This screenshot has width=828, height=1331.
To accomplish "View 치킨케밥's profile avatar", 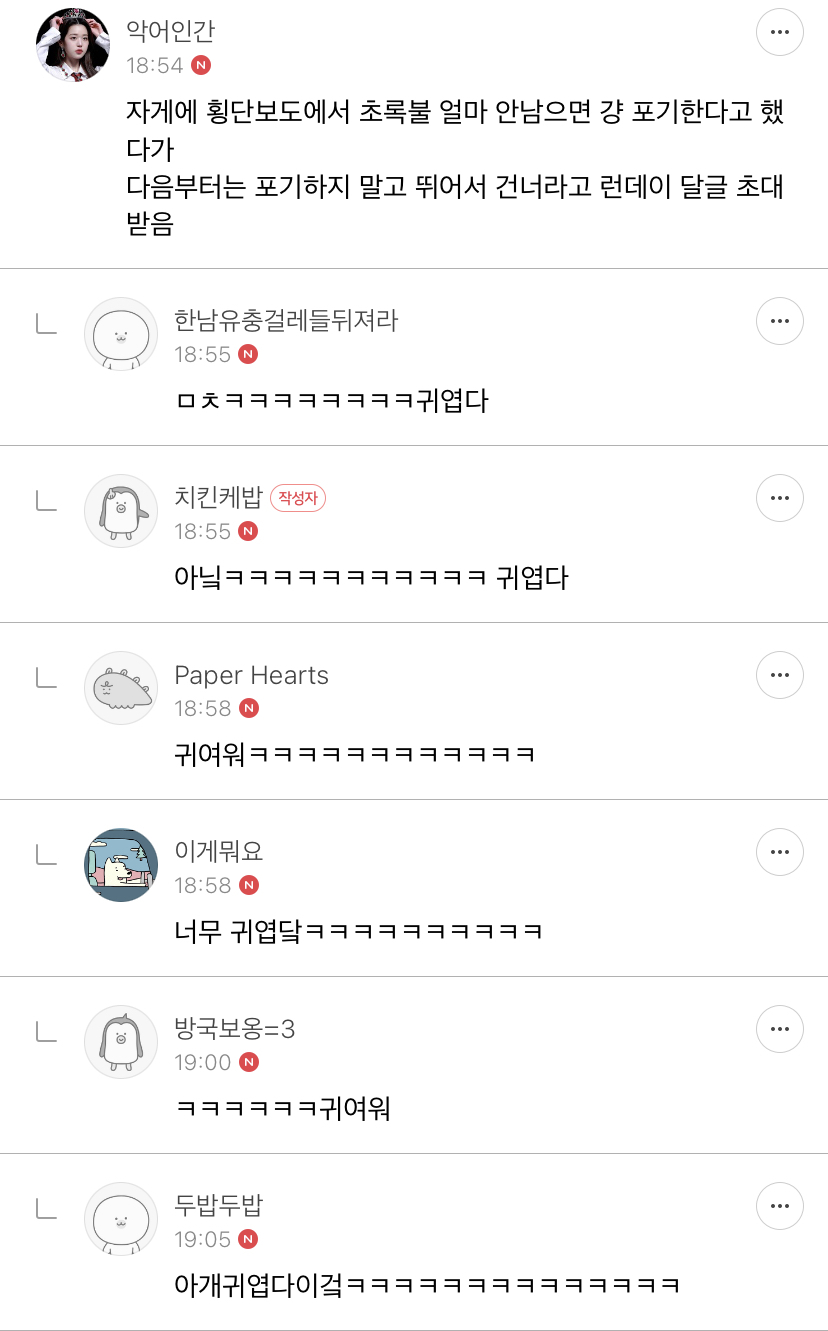I will pyautogui.click(x=121, y=511).
